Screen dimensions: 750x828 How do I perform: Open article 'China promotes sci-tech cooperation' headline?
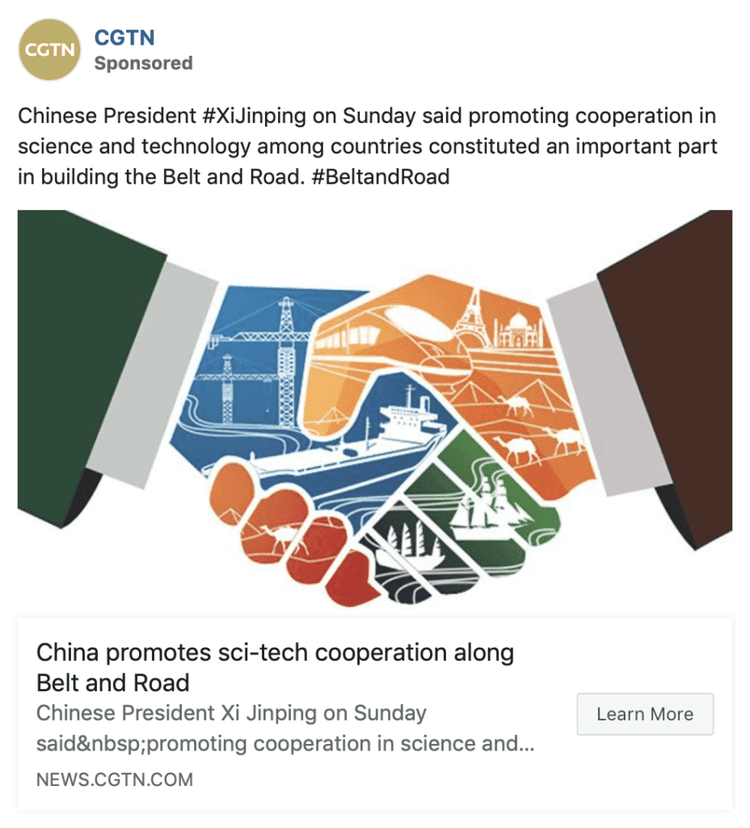pyautogui.click(x=275, y=667)
